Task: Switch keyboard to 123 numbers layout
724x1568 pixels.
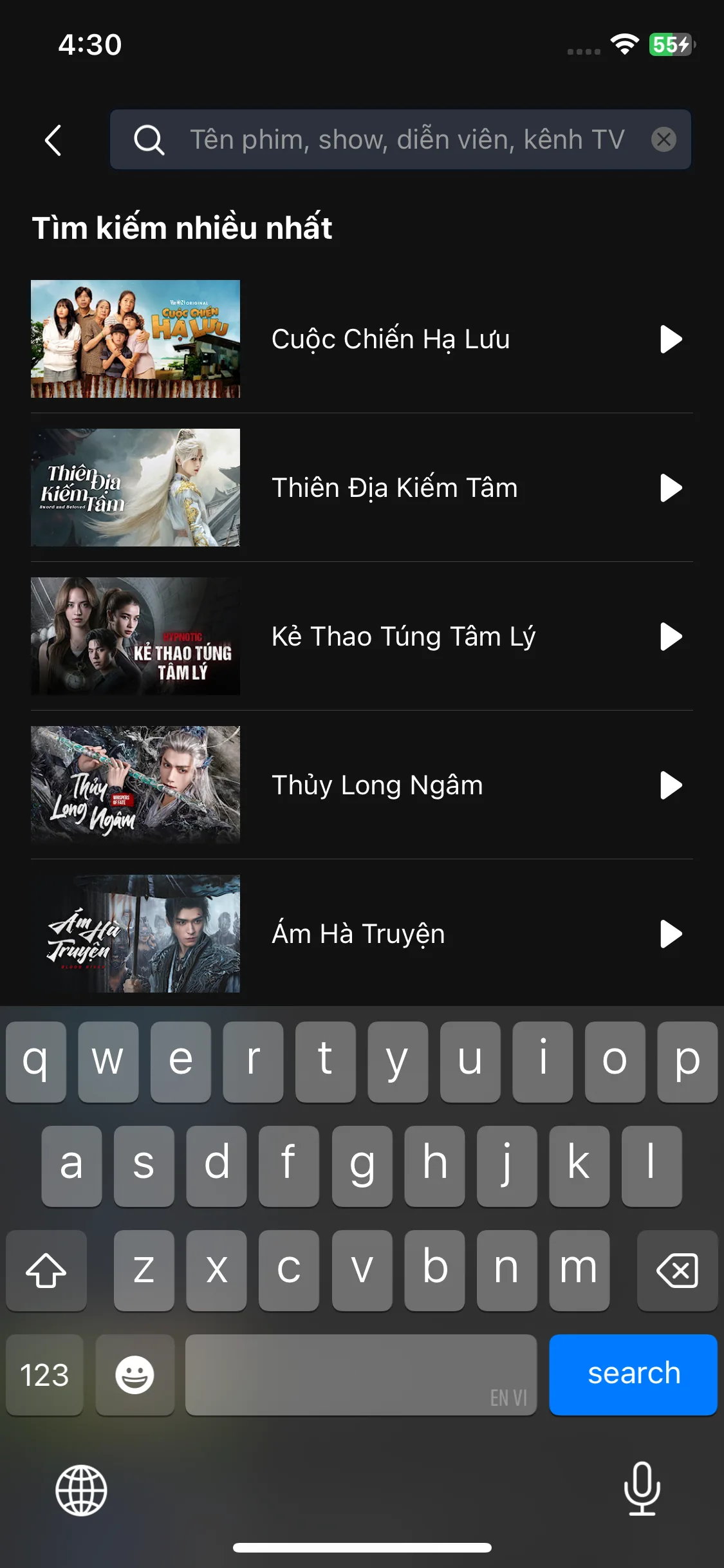Action: [x=44, y=1374]
